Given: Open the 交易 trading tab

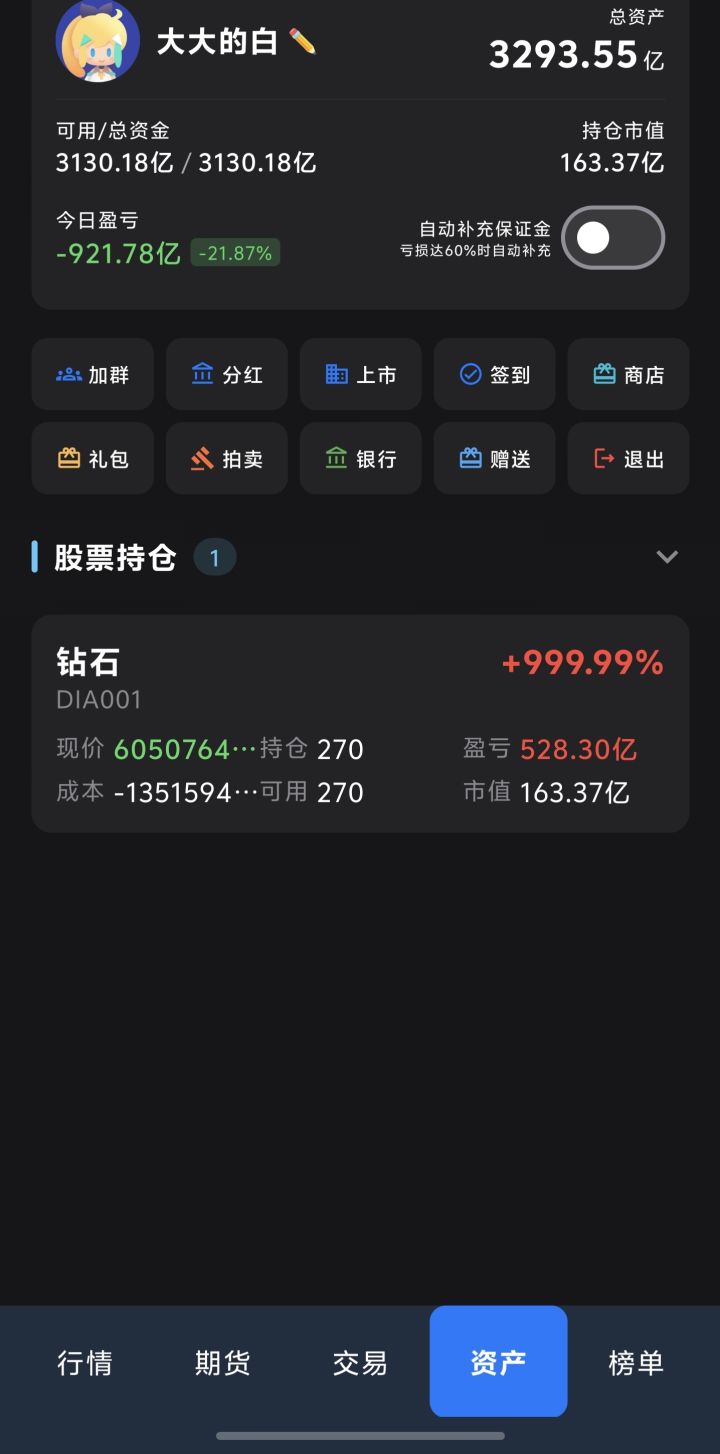Looking at the screenshot, I should 360,1363.
